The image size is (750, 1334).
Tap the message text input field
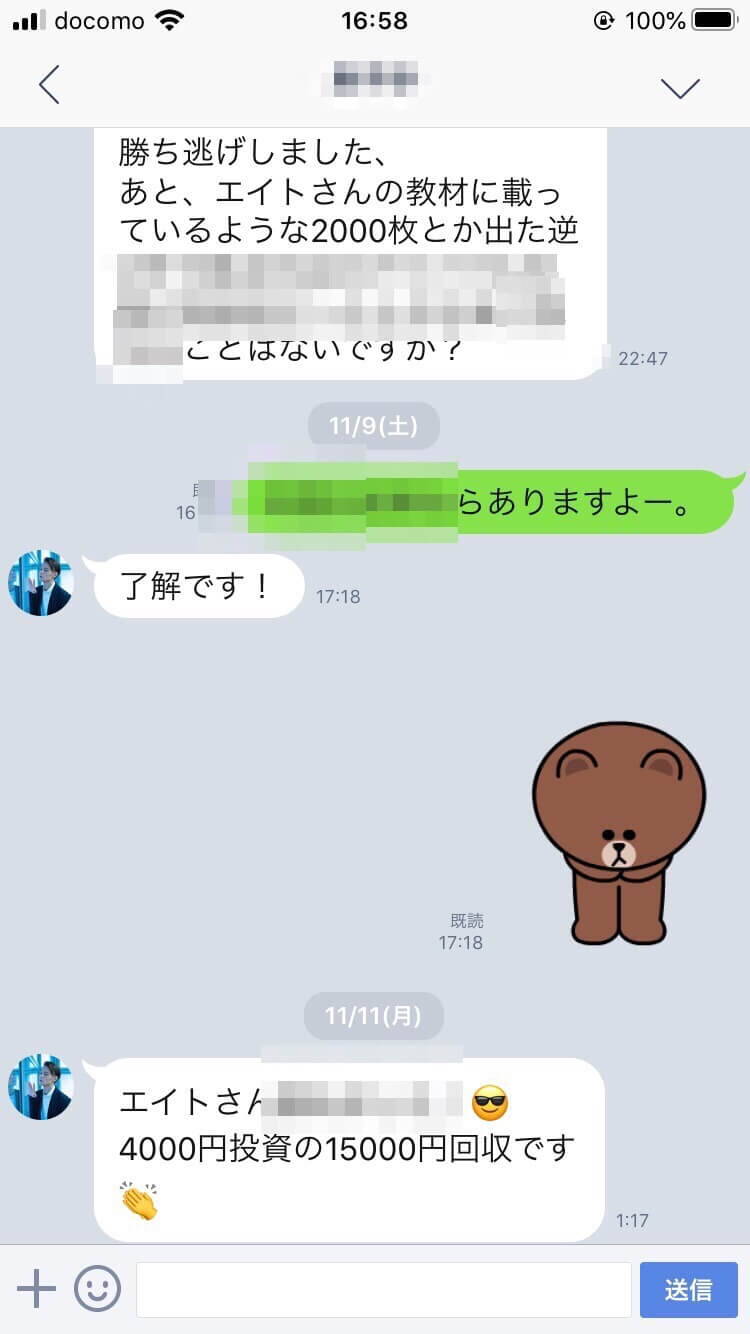383,1289
